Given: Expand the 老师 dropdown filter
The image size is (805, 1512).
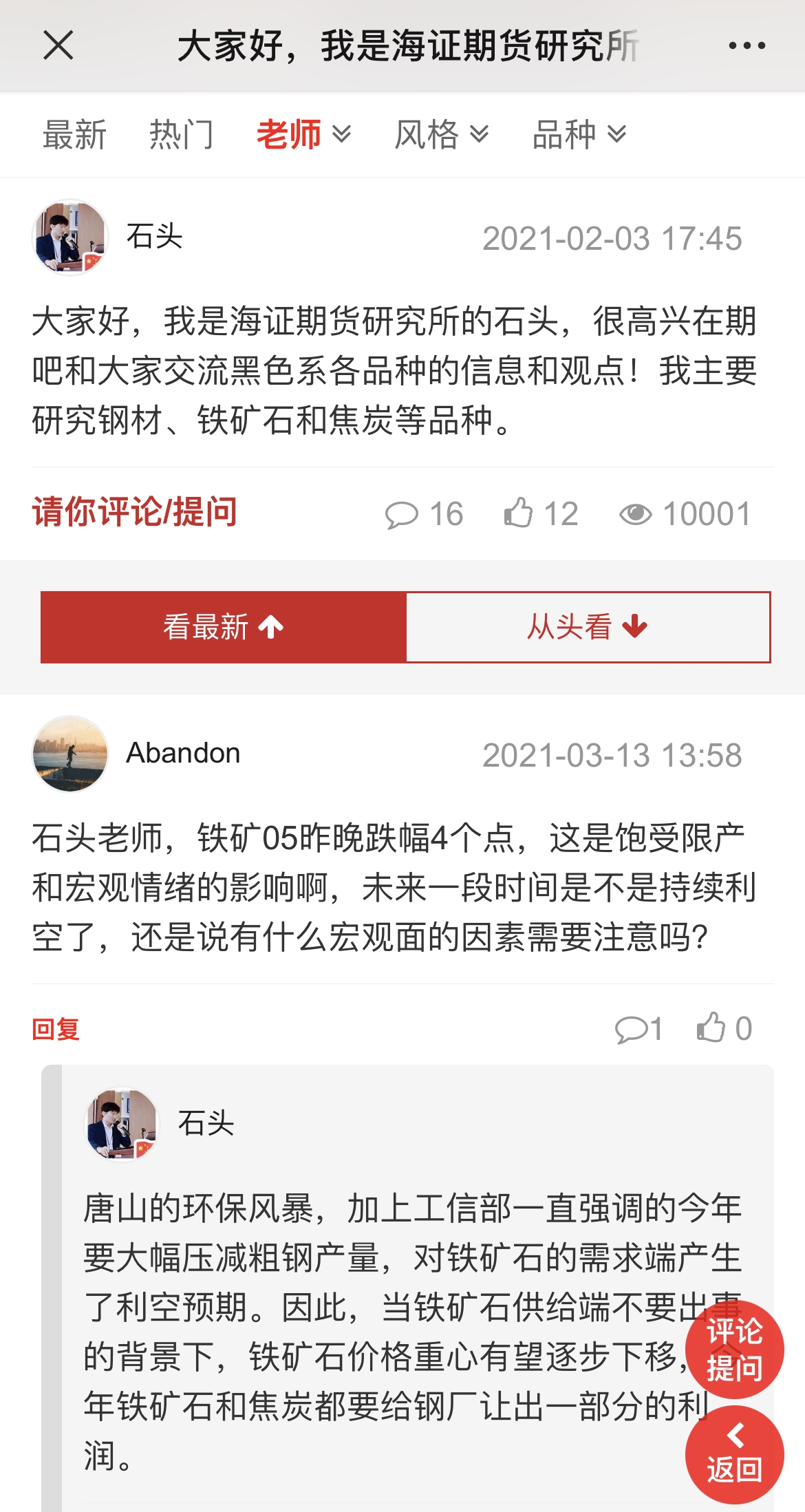Looking at the screenshot, I should (303, 134).
